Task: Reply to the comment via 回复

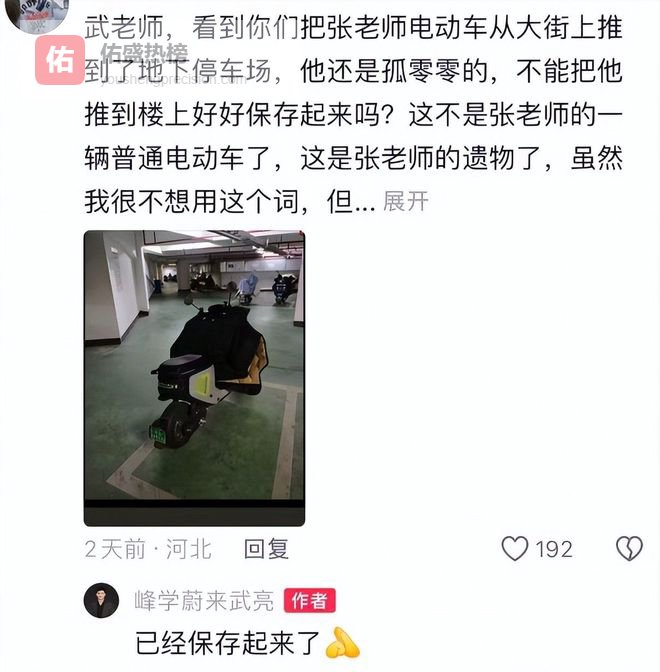Action: tap(266, 548)
